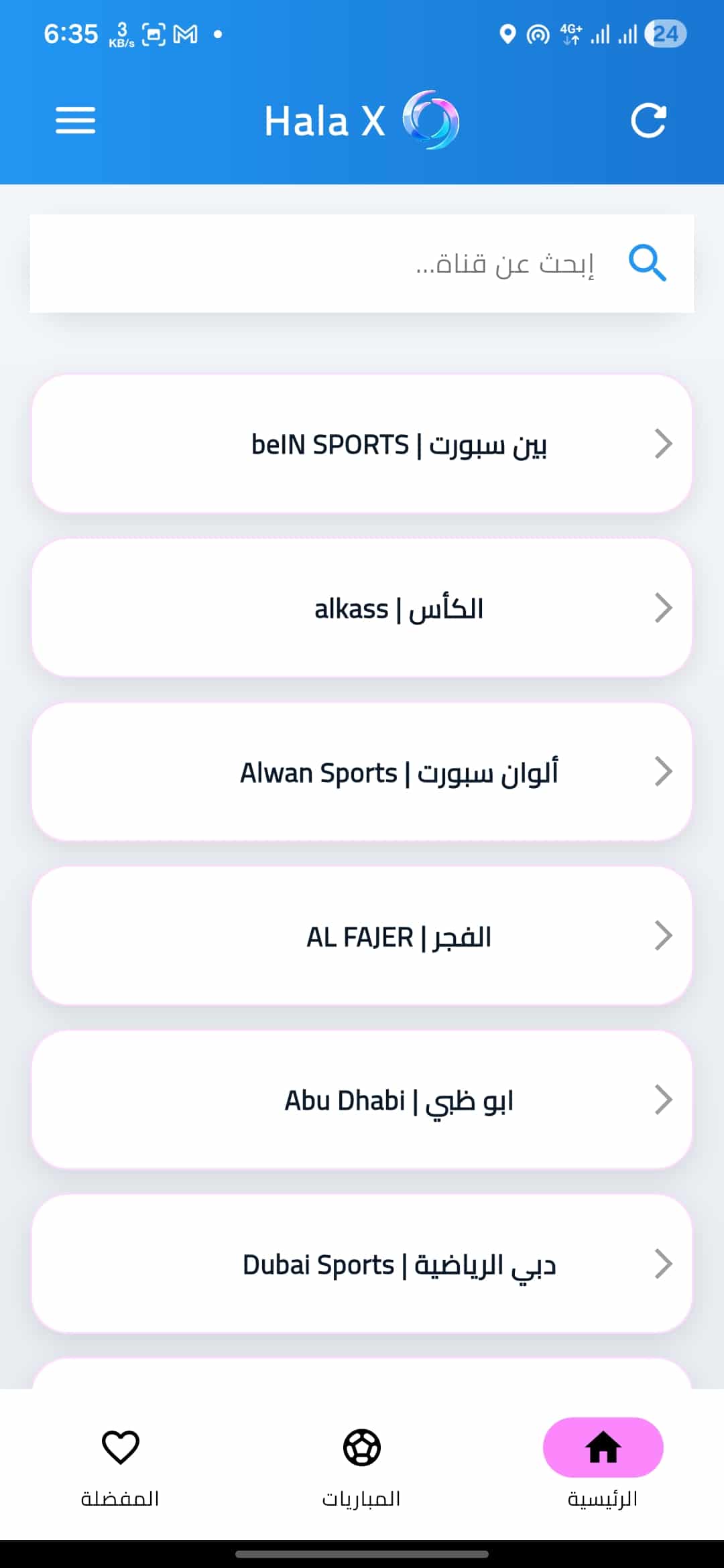Viewport: 724px width, 1568px height.
Task: Open the hamburger navigation menu
Action: pos(75,121)
